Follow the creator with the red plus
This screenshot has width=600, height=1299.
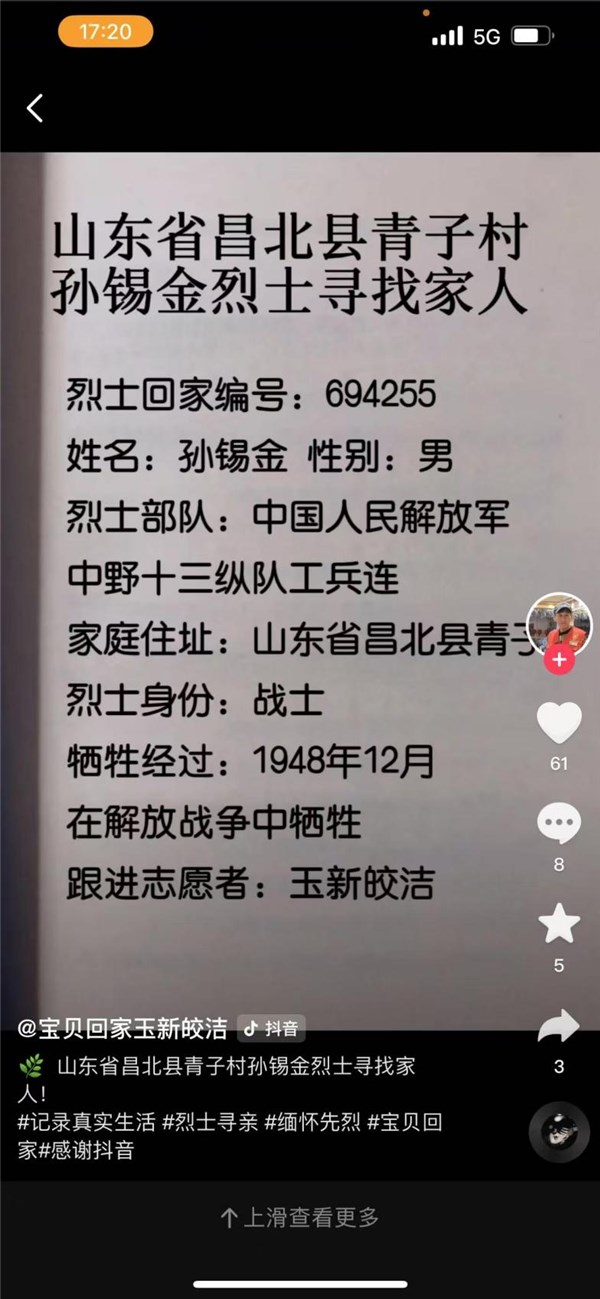pos(559,661)
